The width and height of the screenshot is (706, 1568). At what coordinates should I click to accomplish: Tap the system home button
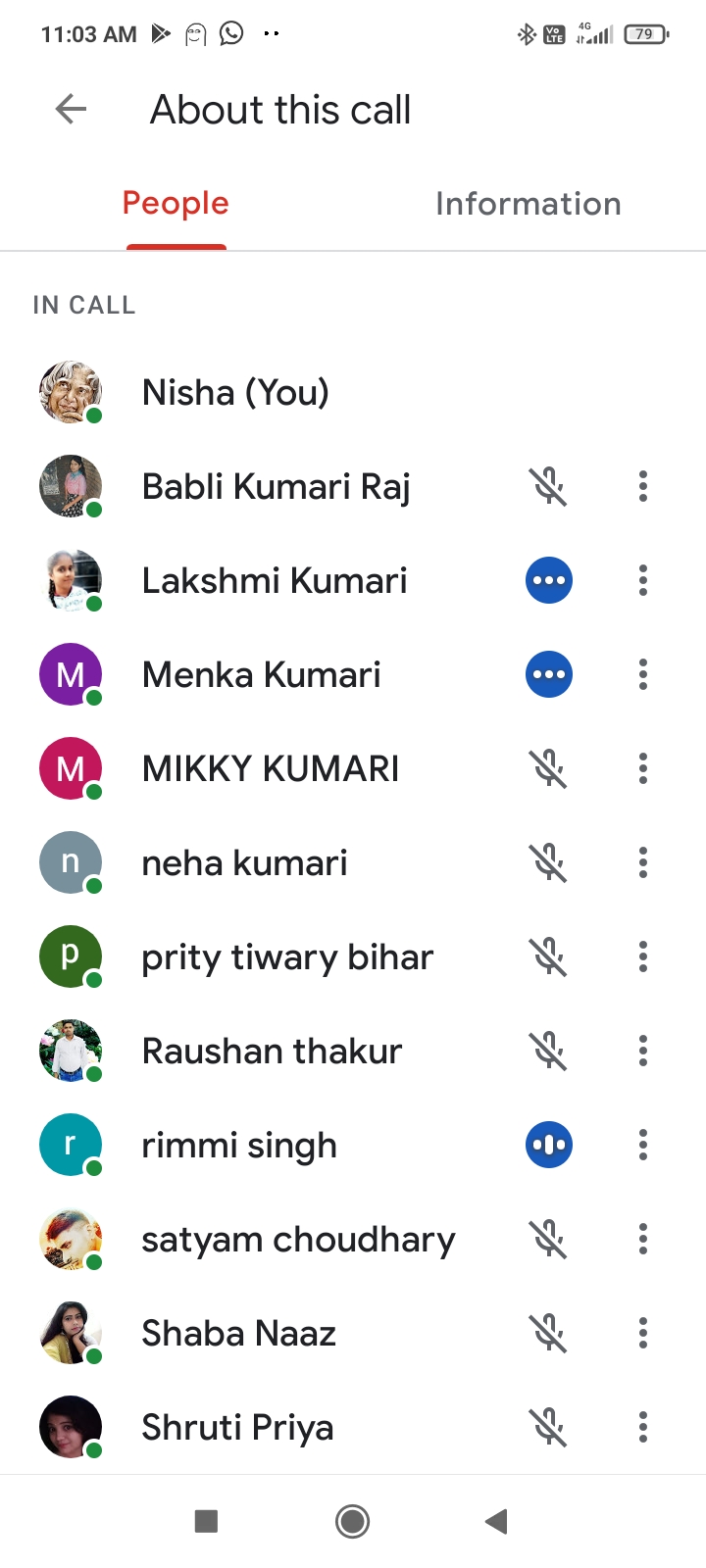(x=352, y=1521)
